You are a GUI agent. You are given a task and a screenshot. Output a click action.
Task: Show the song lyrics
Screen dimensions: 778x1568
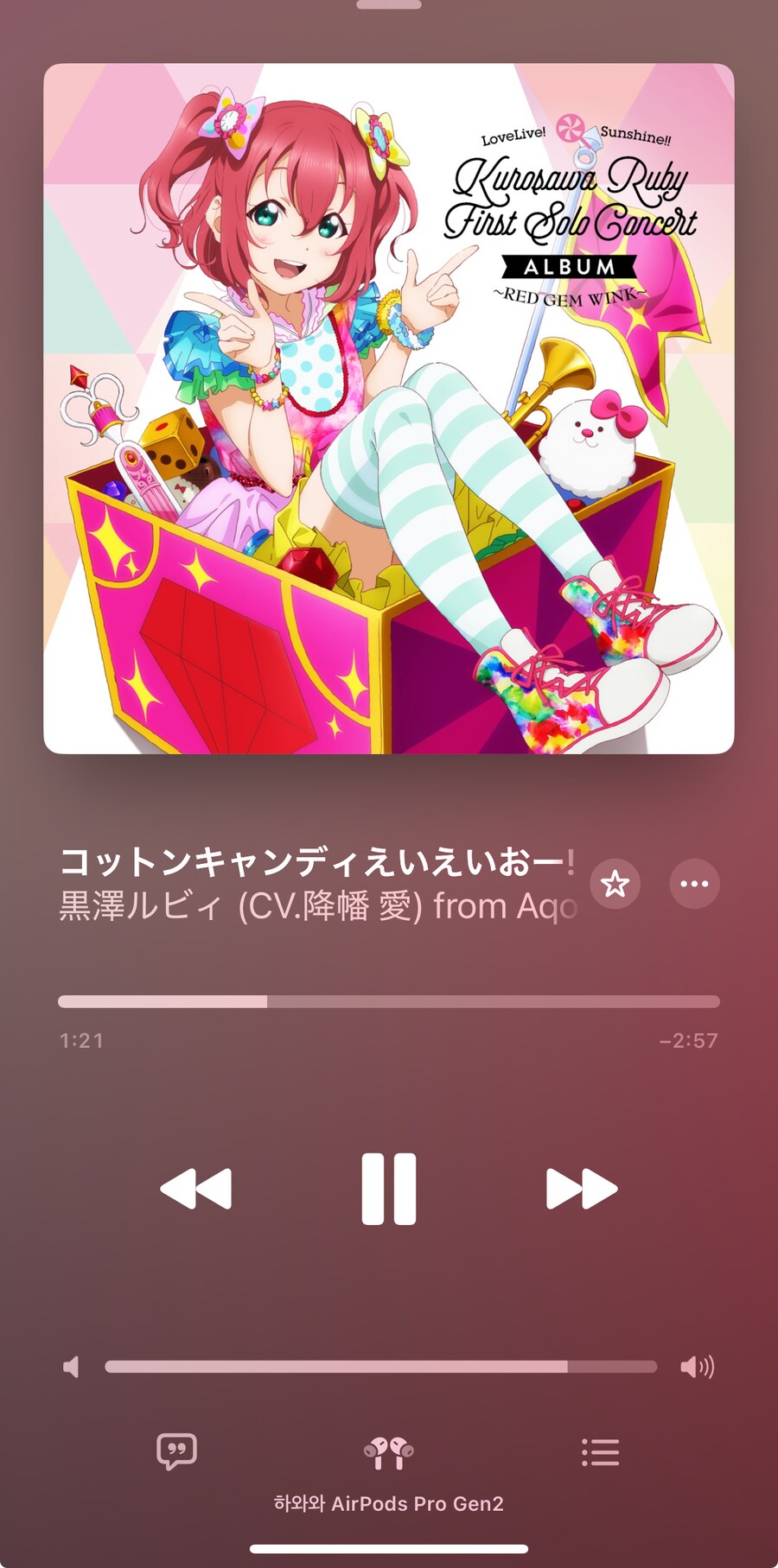coord(176,1451)
